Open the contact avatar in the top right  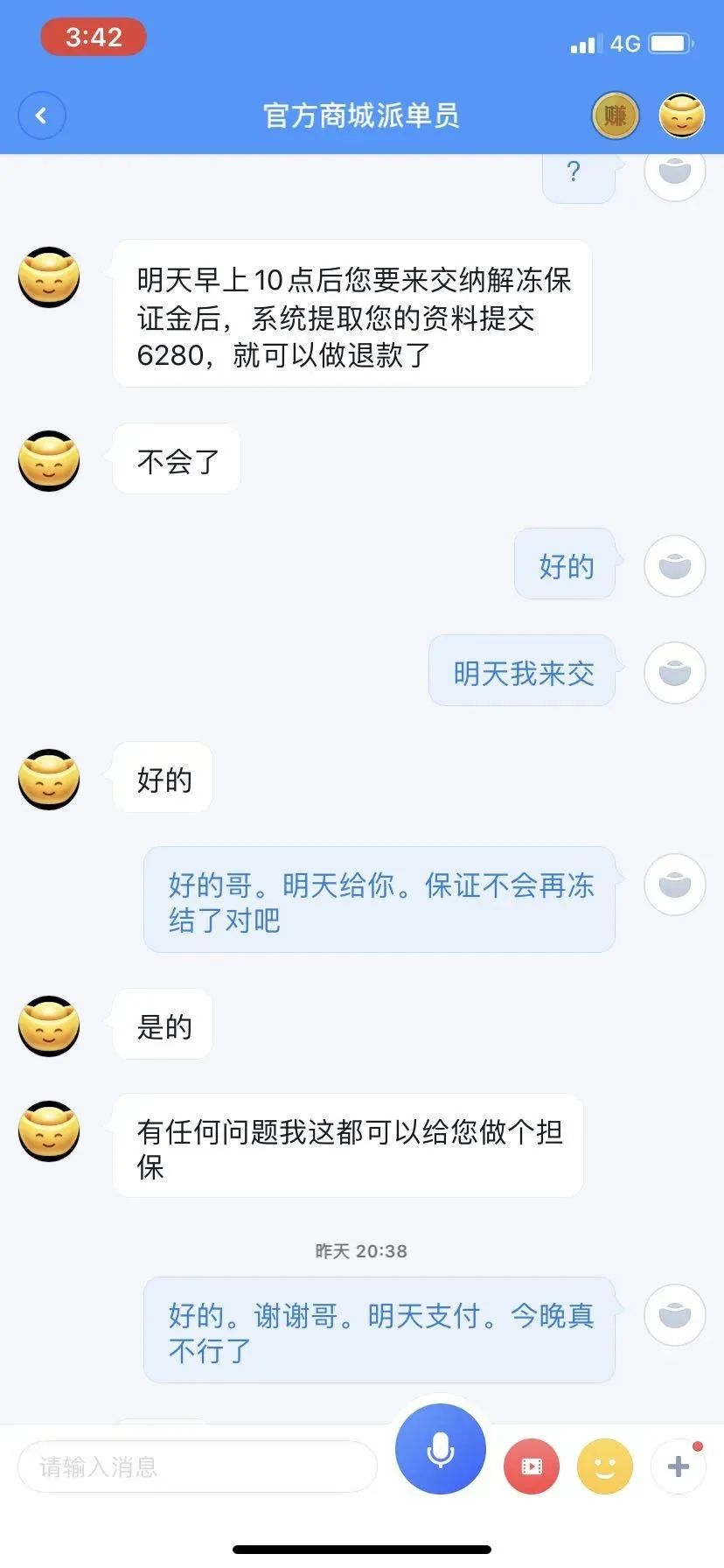pos(681,115)
